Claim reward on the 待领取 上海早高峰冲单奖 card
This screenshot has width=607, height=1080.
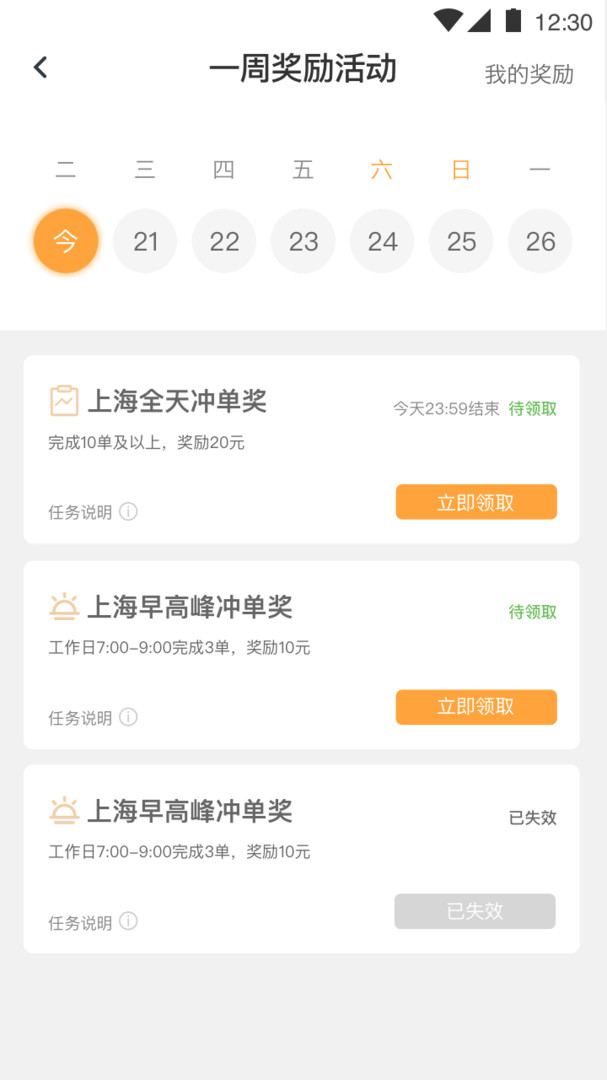coord(476,707)
